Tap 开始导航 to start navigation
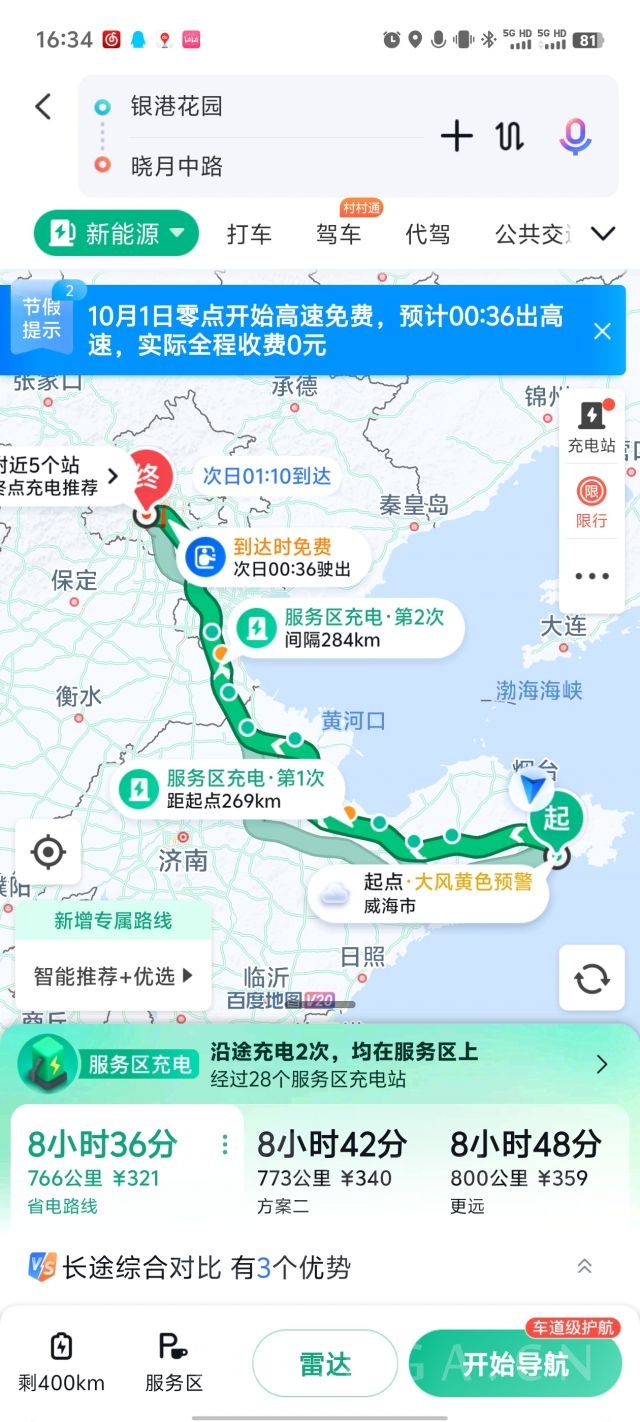 515,1364
